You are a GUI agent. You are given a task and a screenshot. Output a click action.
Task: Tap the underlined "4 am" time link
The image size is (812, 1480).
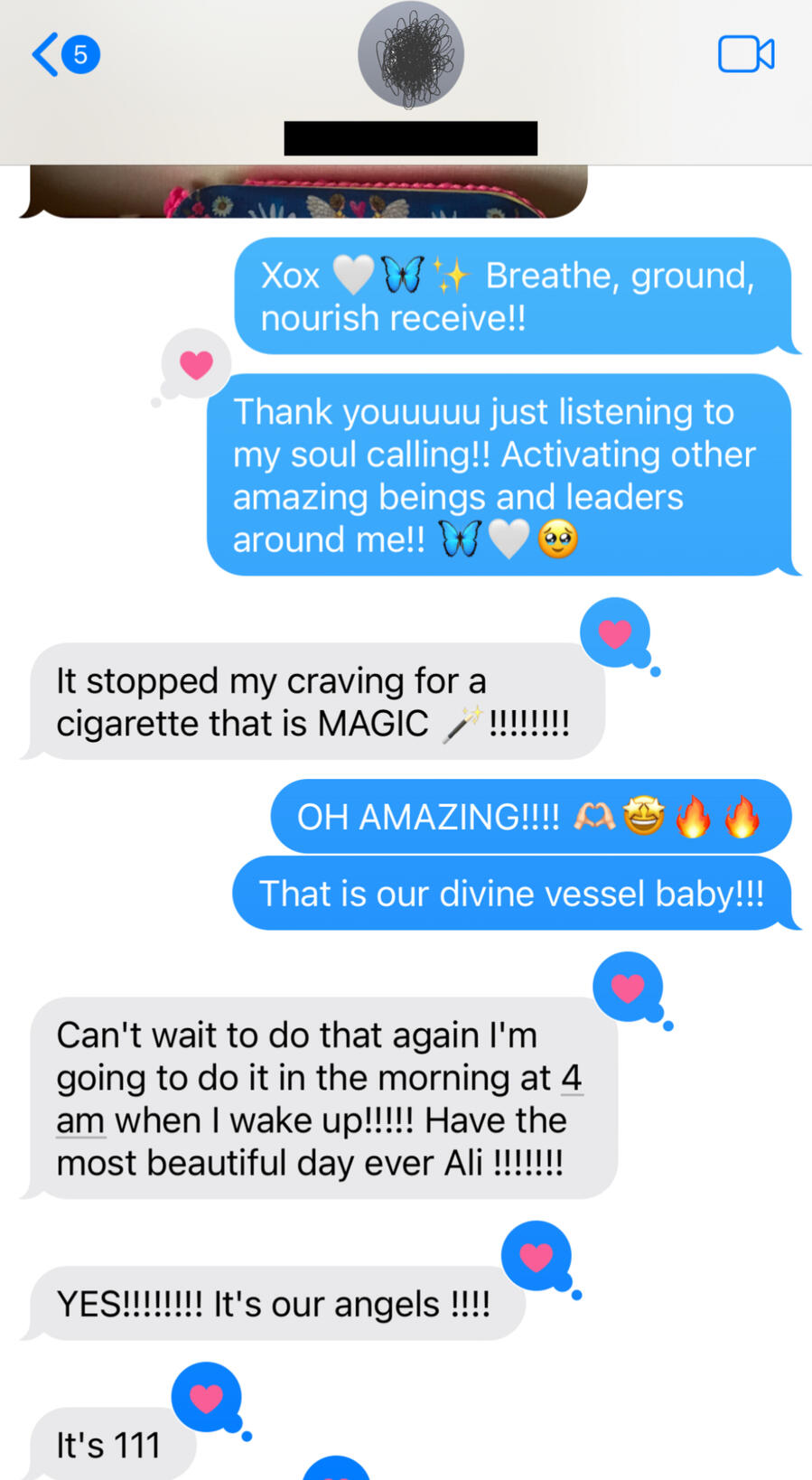pos(571,1078)
